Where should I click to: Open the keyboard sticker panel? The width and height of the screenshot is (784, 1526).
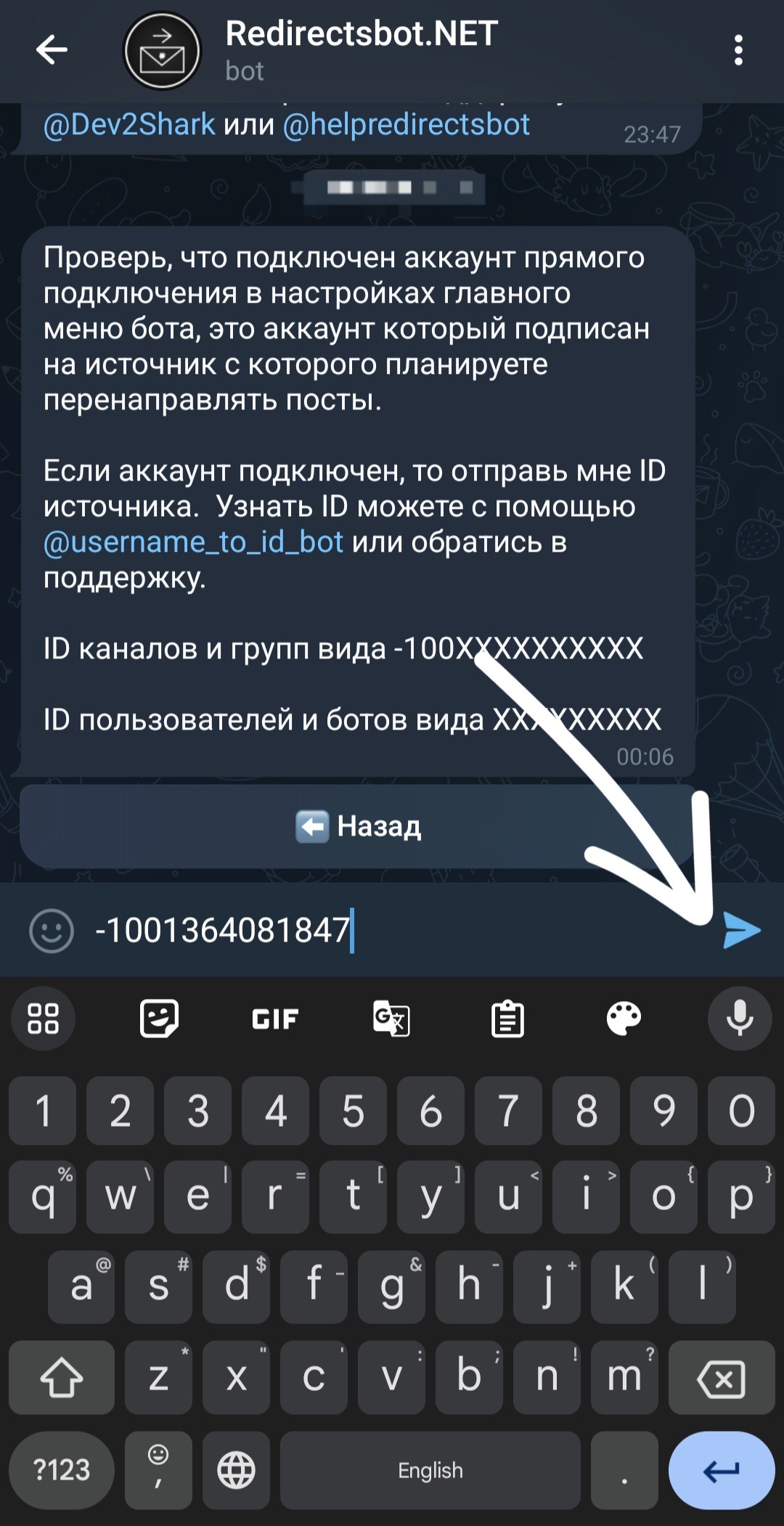click(159, 1019)
